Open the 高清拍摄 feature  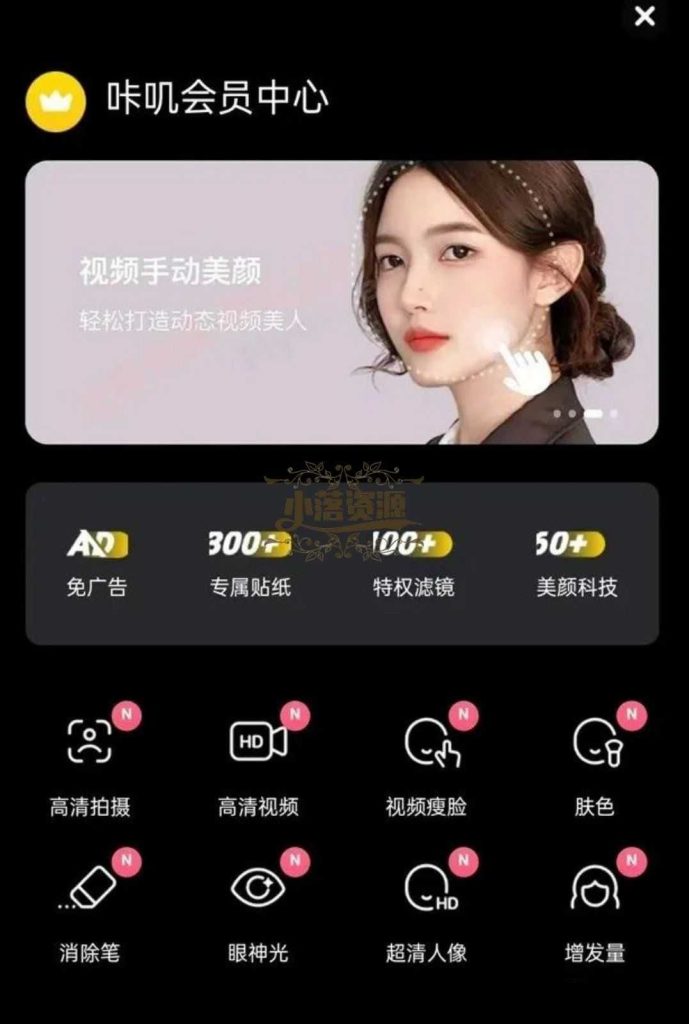[90, 760]
